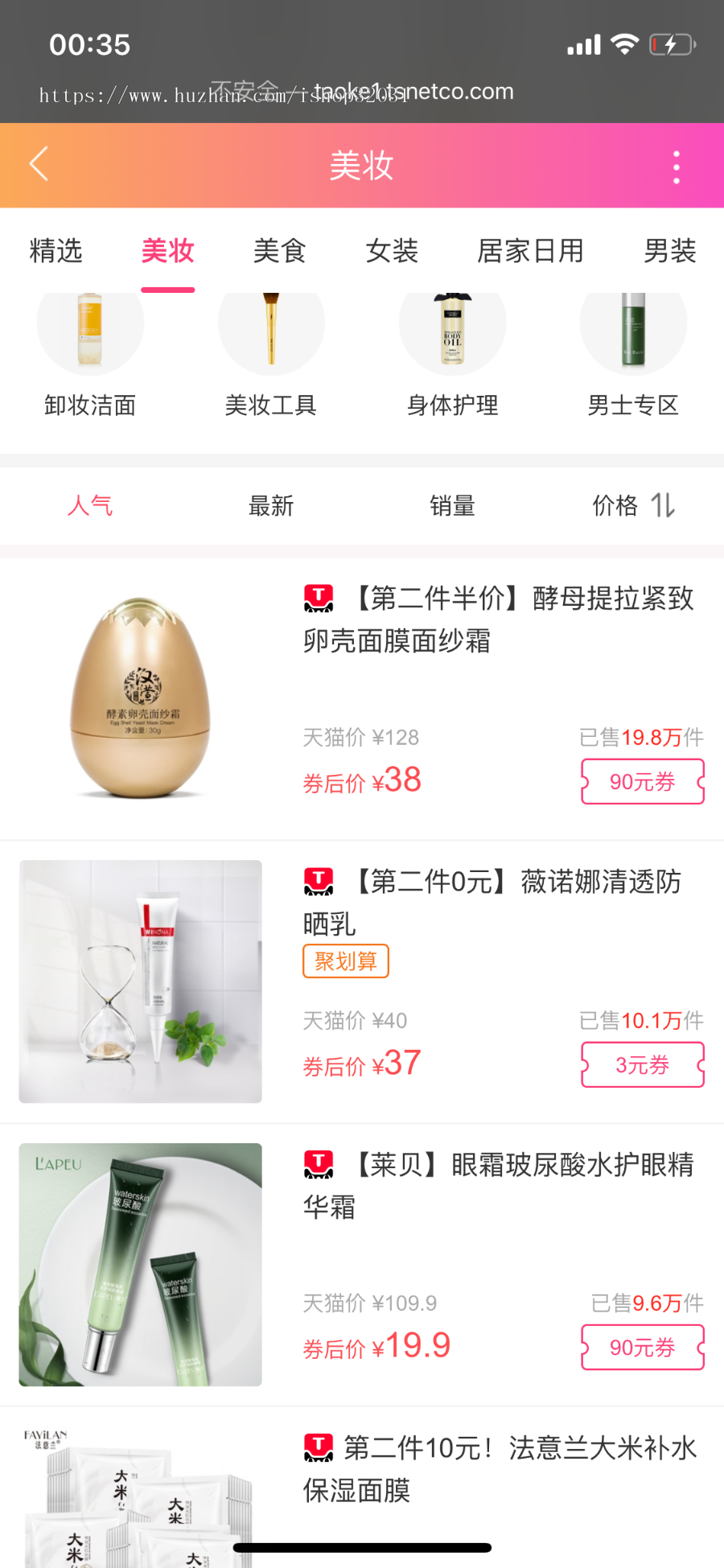Switch to the 男装 tab
This screenshot has height=1568, width=724.
[x=669, y=251]
